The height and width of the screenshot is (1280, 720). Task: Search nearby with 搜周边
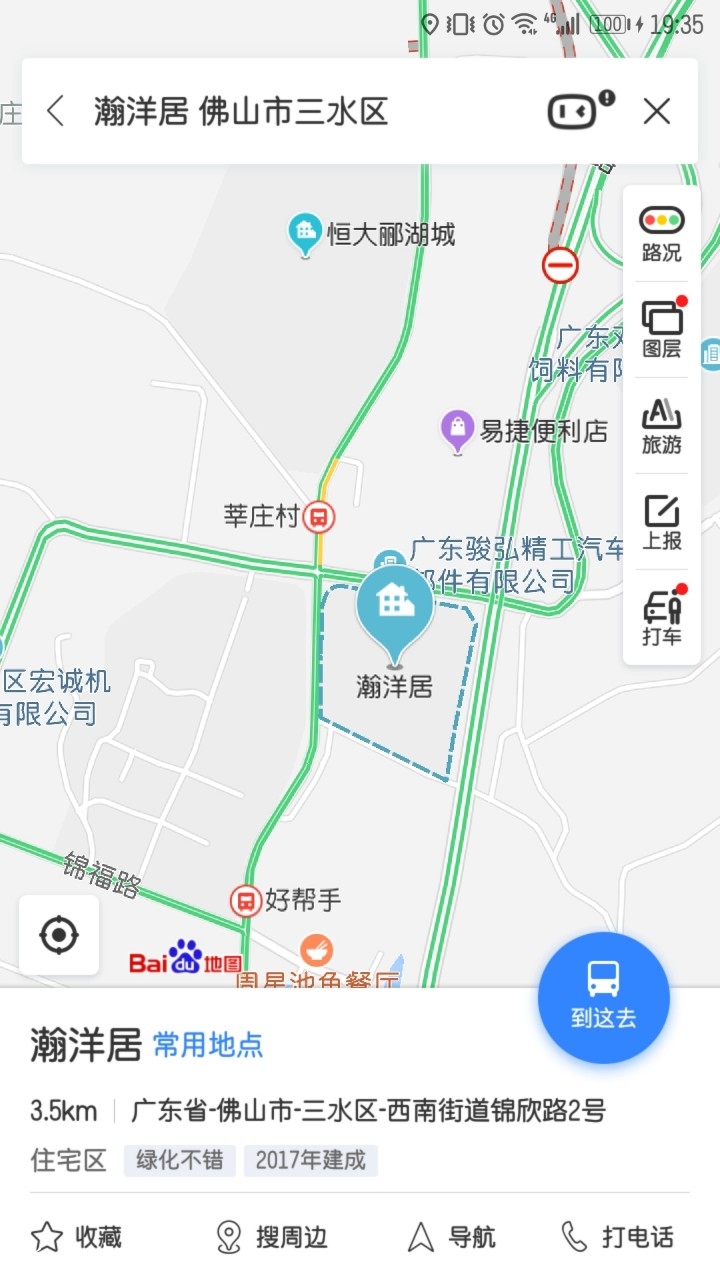(272, 1237)
